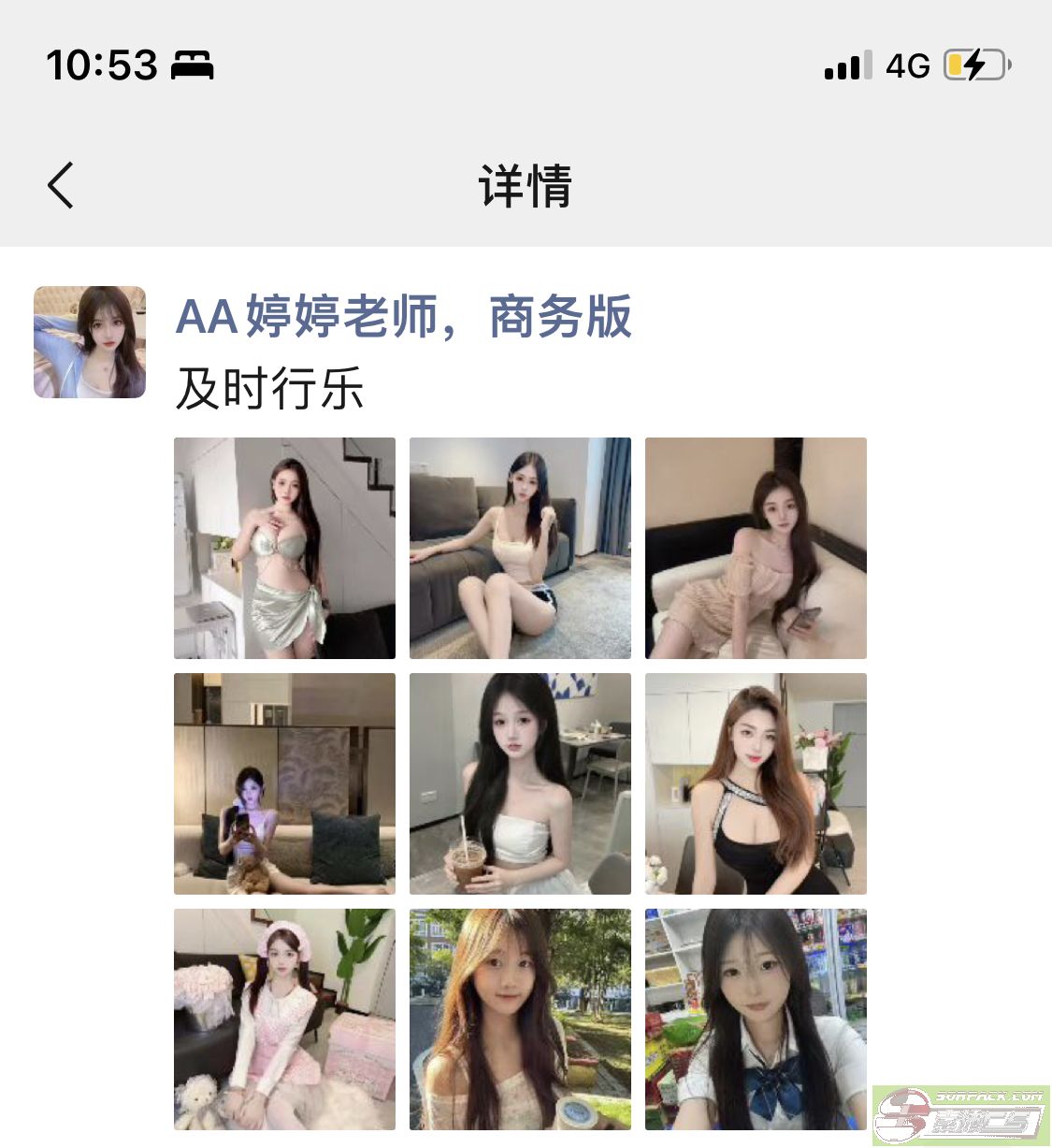The width and height of the screenshot is (1052, 1148).
Task: Open the poster's profile avatar
Action: coord(90,342)
